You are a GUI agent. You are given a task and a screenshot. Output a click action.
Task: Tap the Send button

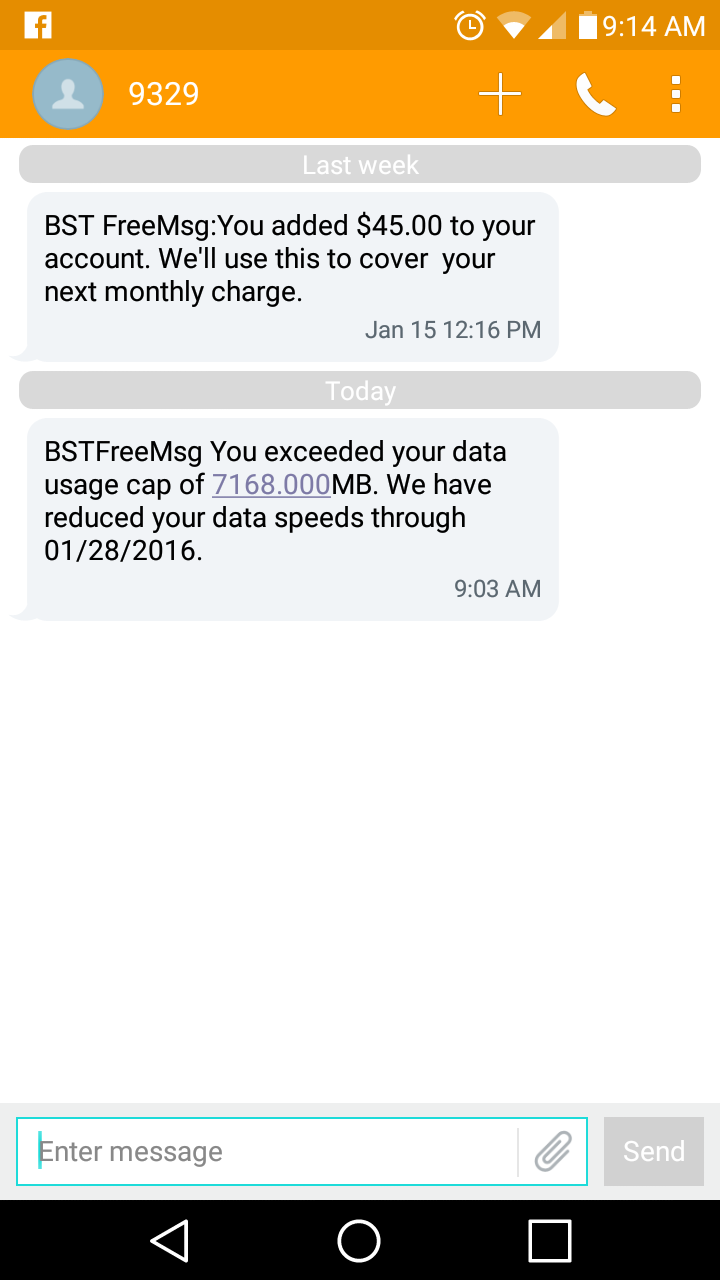coord(654,1152)
